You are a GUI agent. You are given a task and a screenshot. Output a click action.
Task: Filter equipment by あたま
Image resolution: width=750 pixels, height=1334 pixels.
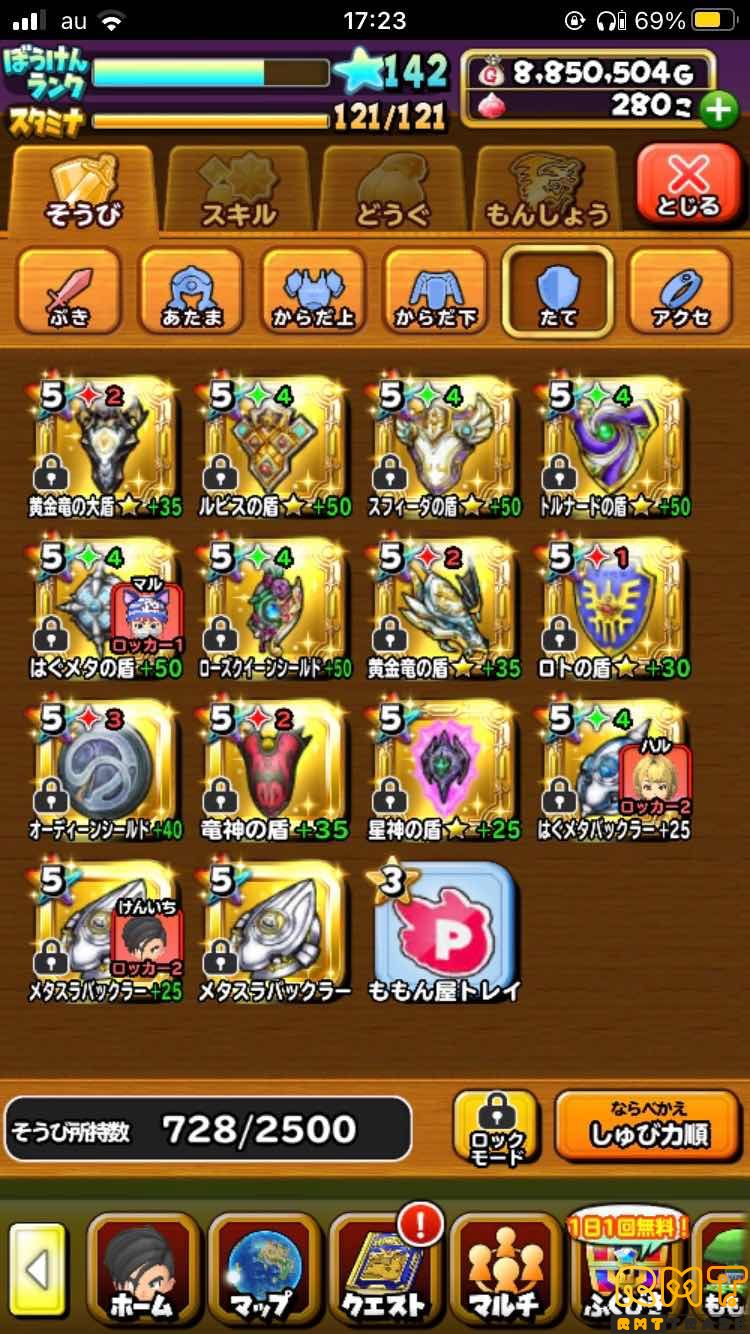191,291
